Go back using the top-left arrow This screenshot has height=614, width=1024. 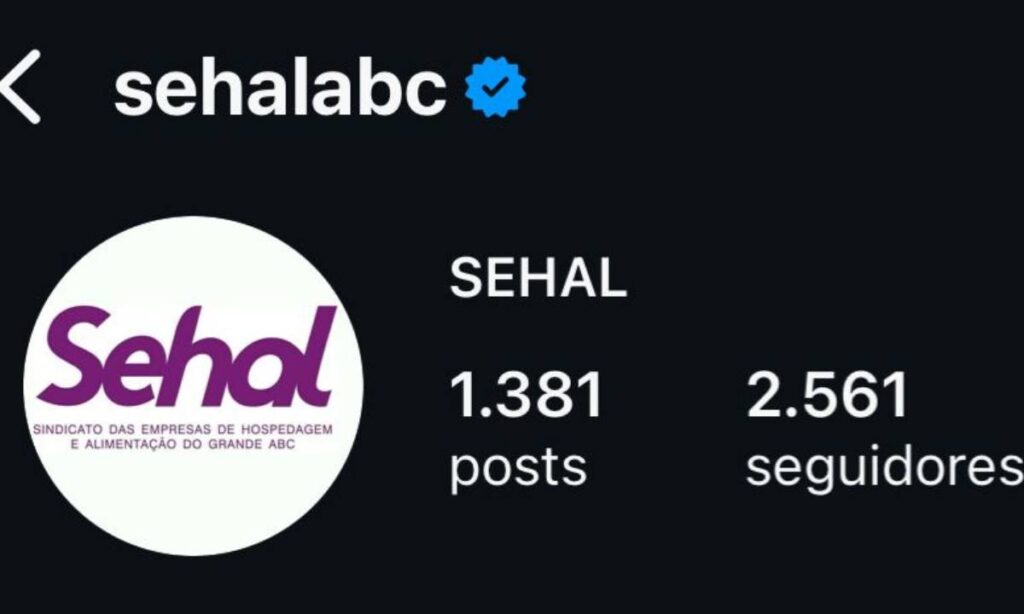(x=22, y=88)
